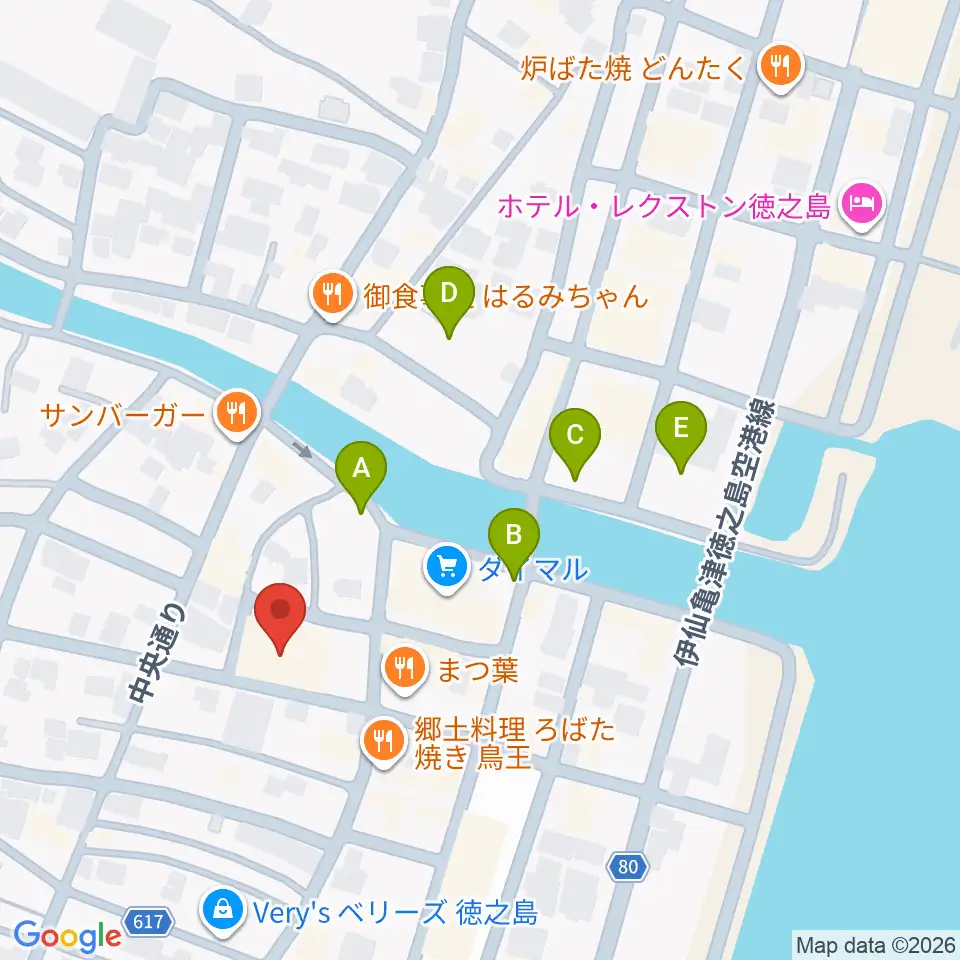
Task: Select the まつ葉 restaurant pin
Action: pos(405,669)
